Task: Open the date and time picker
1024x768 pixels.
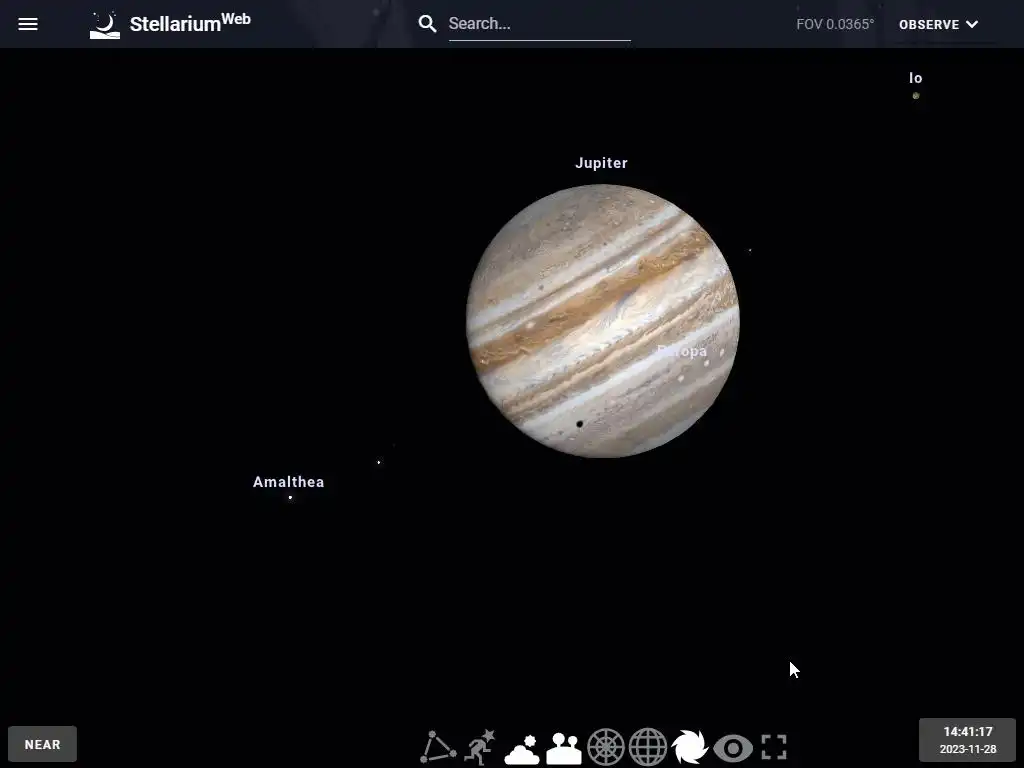Action: [x=967, y=740]
